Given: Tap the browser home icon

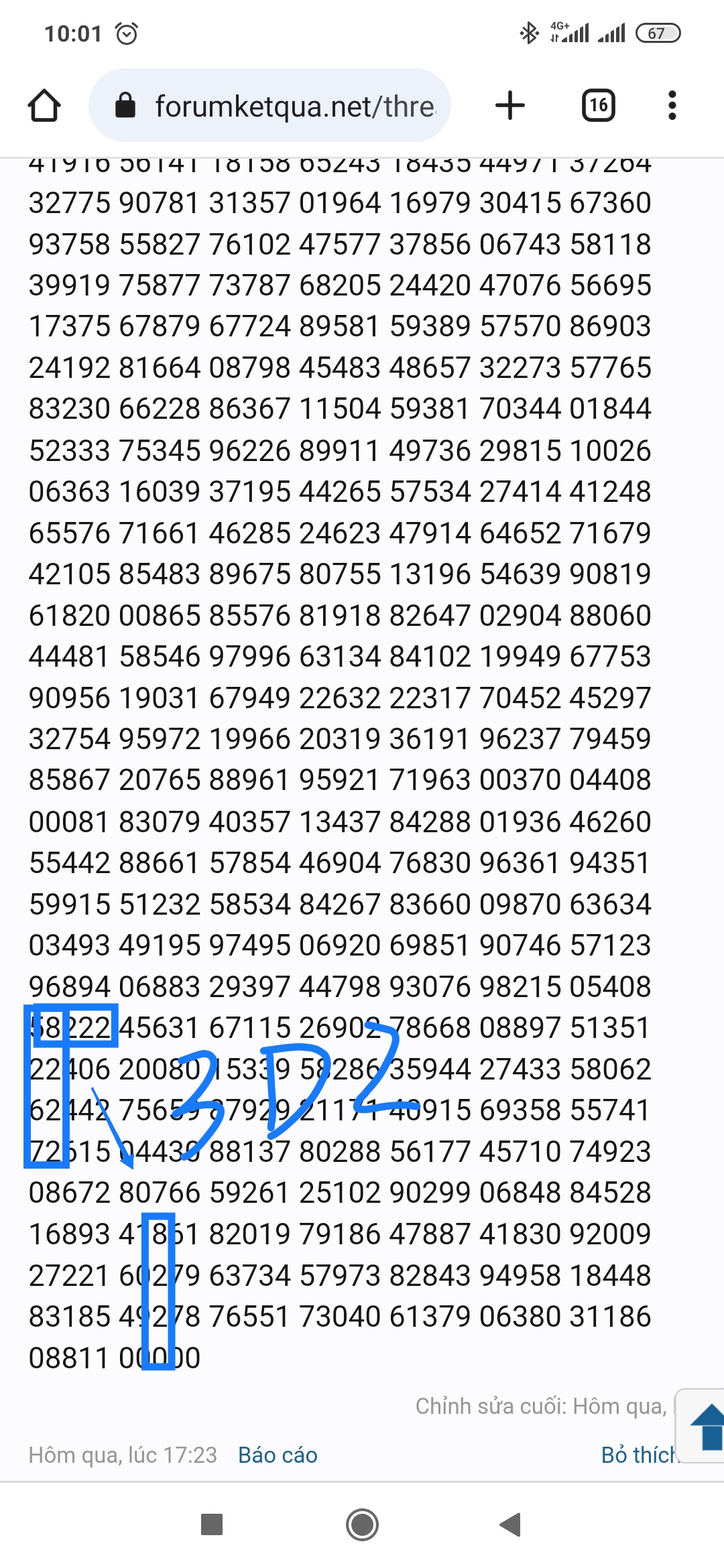Looking at the screenshot, I should [44, 106].
